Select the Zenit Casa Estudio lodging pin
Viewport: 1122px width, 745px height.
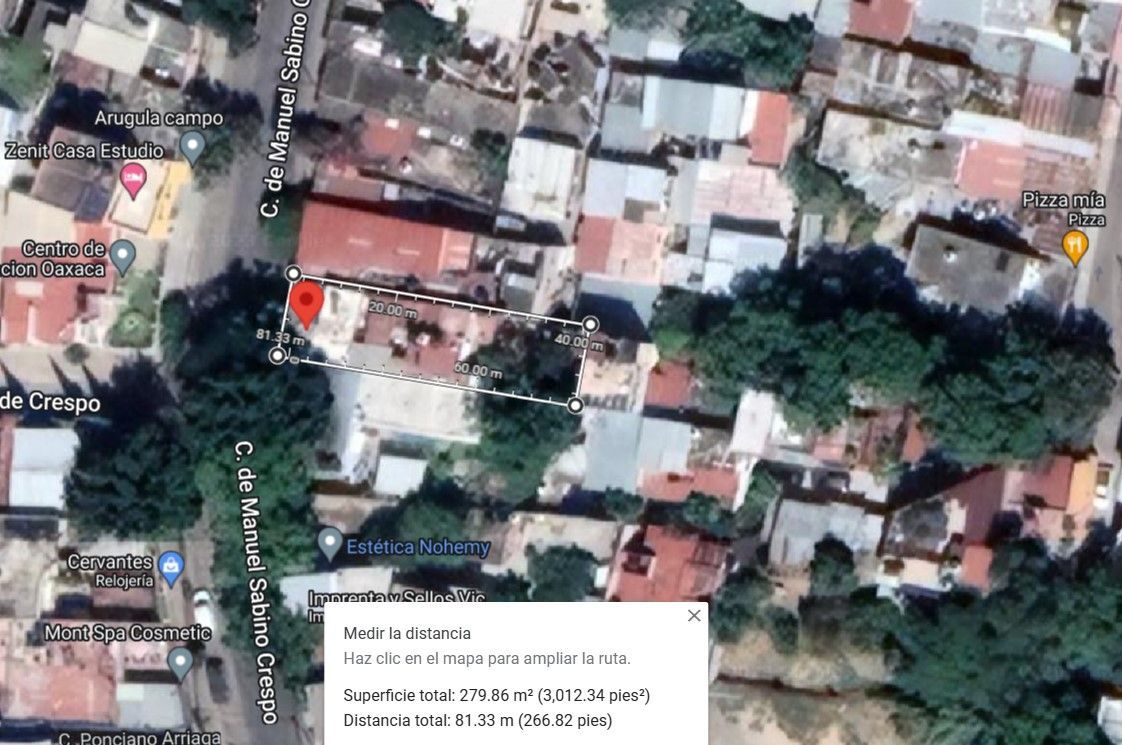click(x=133, y=180)
